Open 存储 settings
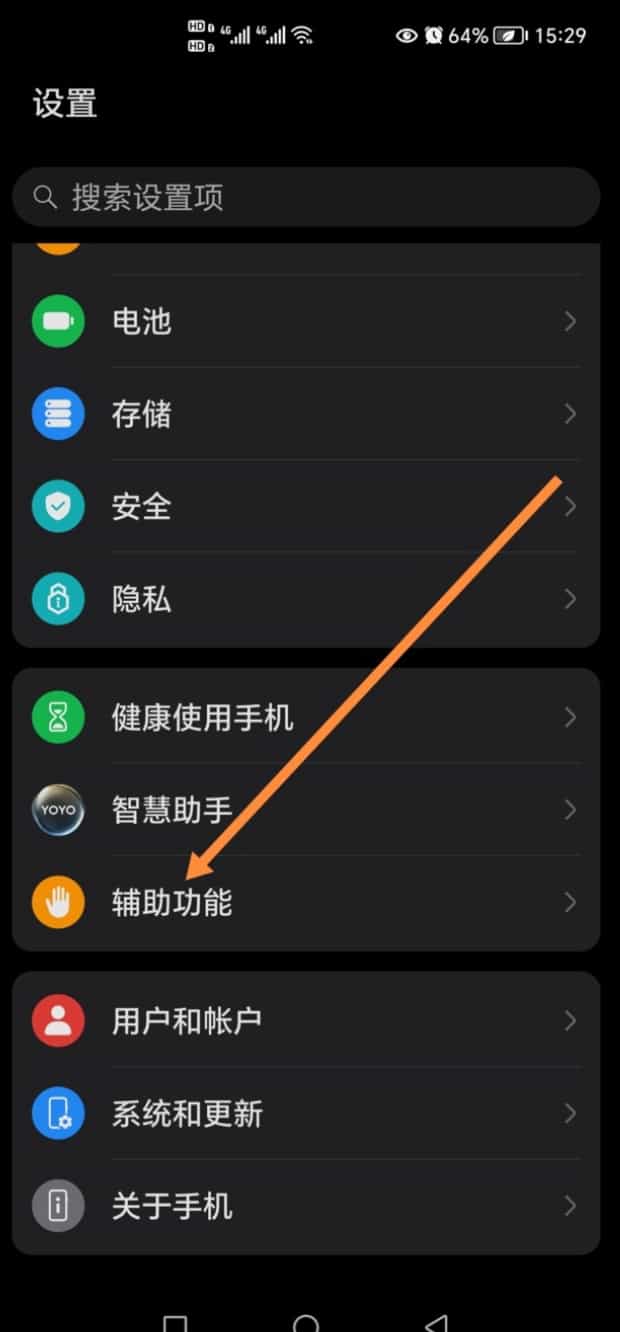Screen dimensions: 620x1332 306,414
